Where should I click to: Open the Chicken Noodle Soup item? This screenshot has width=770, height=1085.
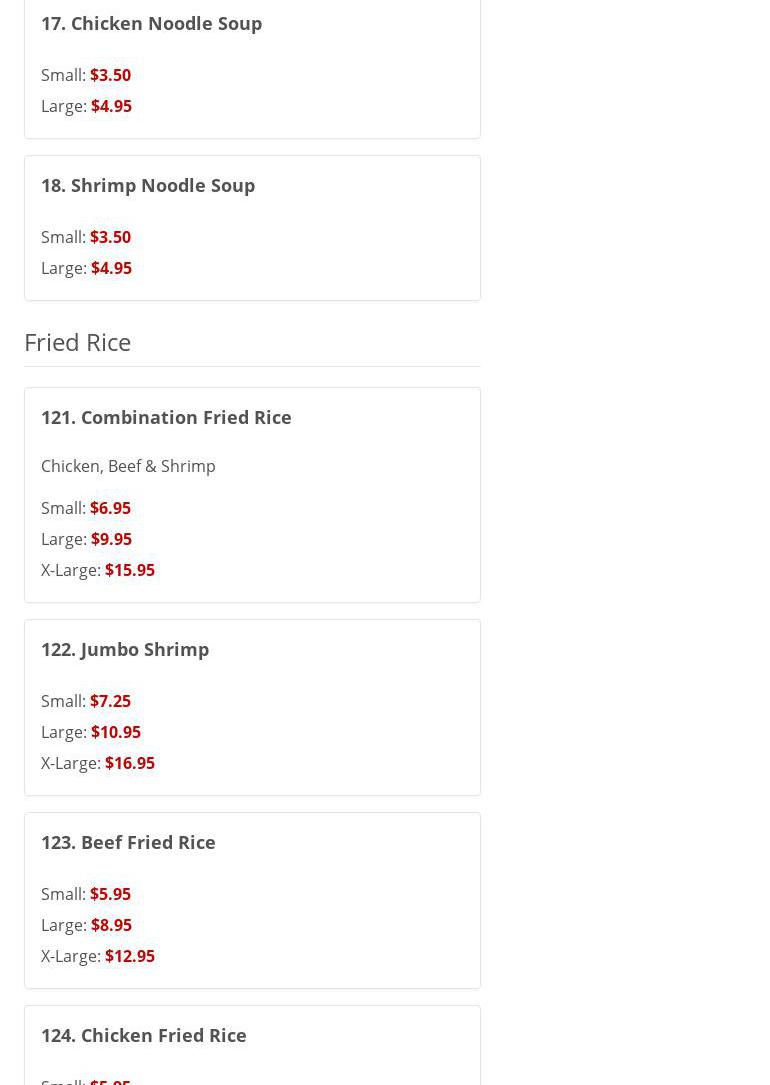pos(151,23)
